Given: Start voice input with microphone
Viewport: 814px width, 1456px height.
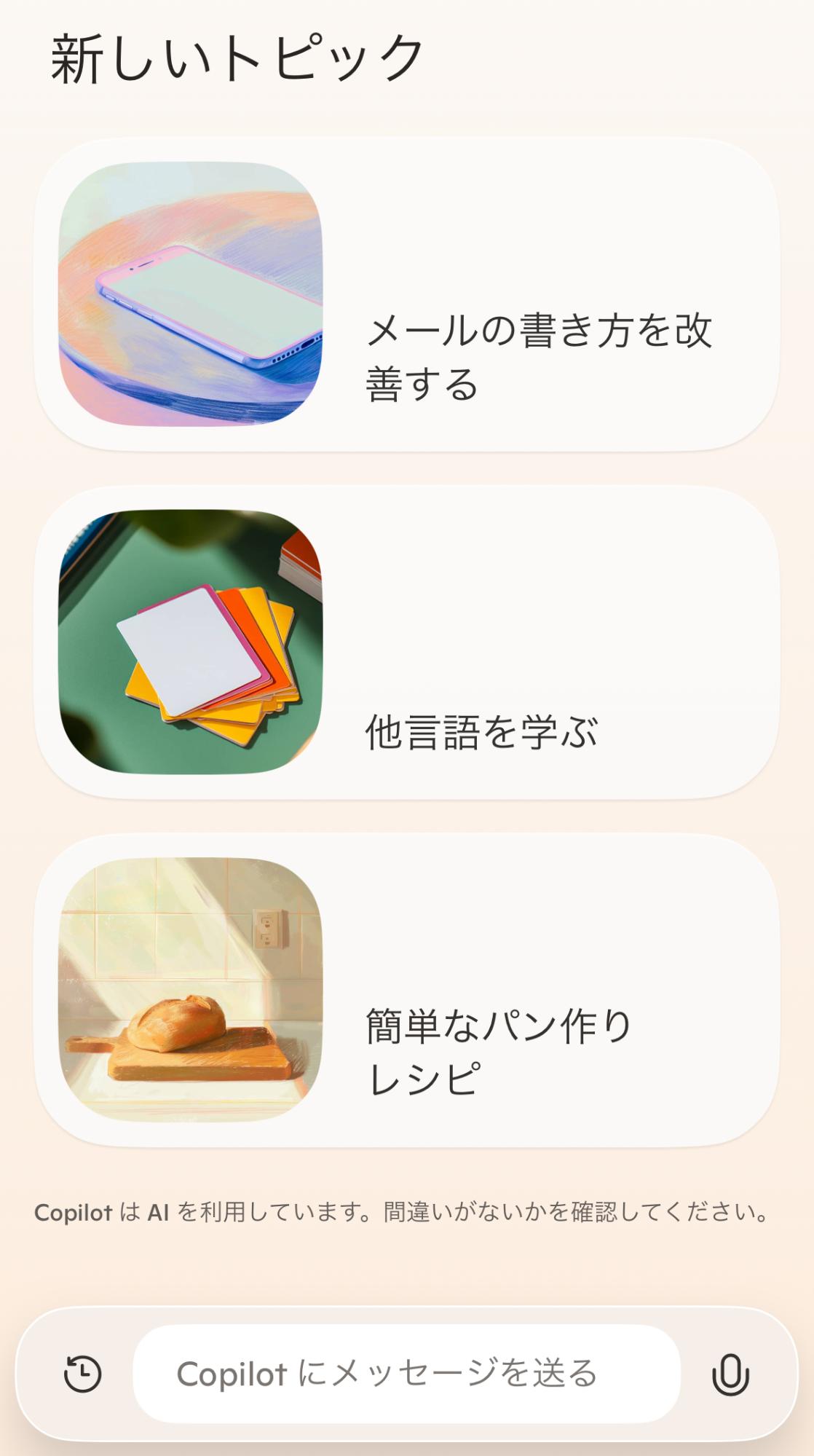Looking at the screenshot, I should tap(730, 1374).
